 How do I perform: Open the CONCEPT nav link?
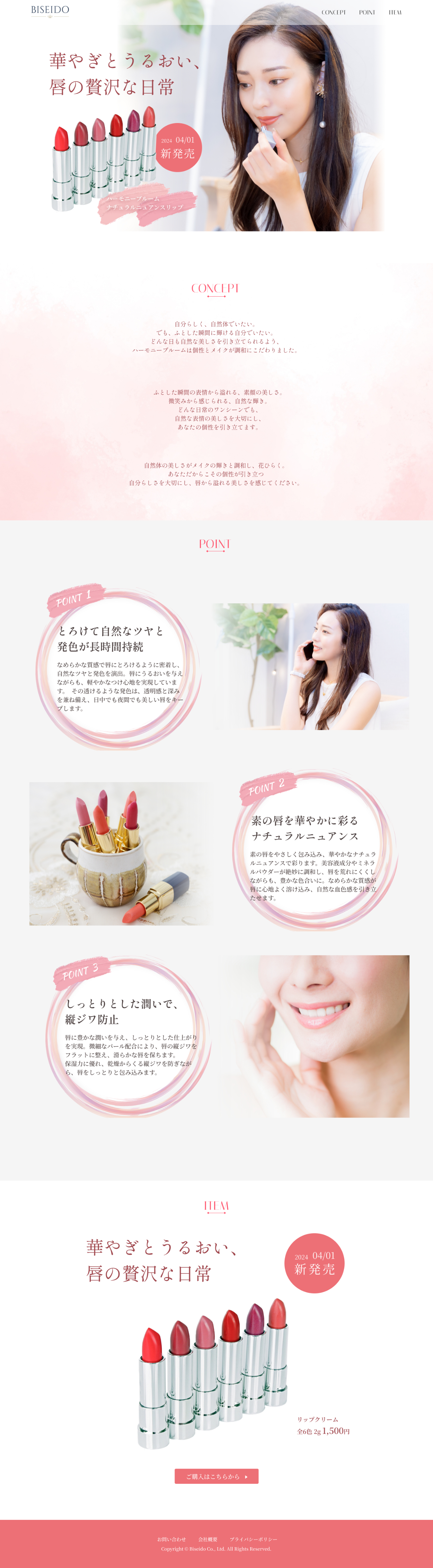click(333, 12)
